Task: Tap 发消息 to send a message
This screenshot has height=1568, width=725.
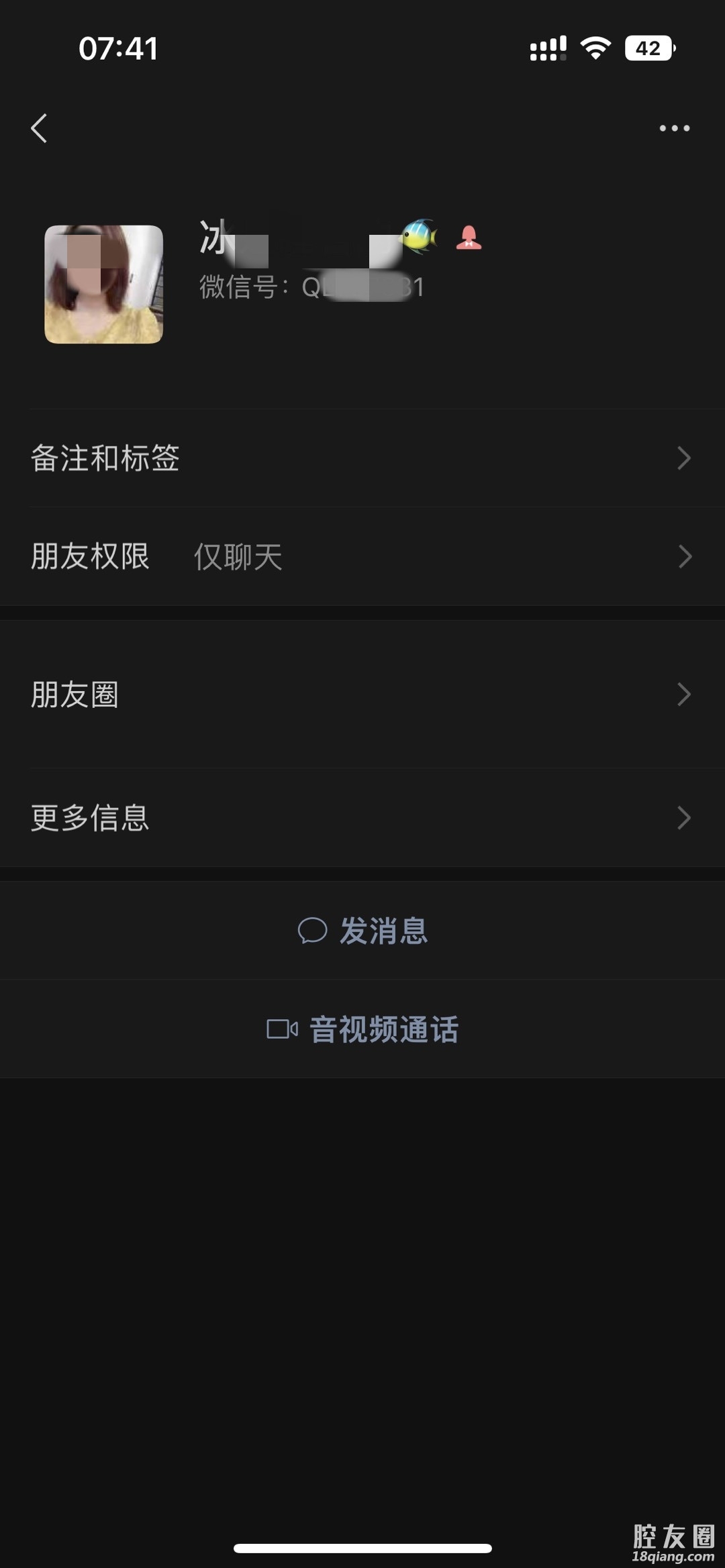Action: click(x=362, y=931)
